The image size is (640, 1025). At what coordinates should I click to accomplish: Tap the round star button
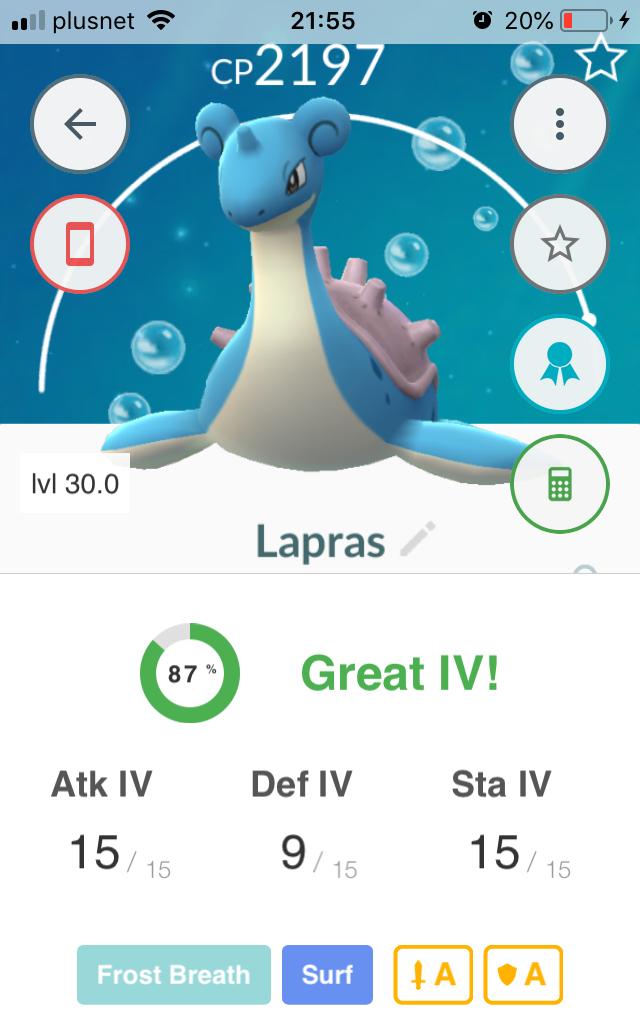coord(559,244)
